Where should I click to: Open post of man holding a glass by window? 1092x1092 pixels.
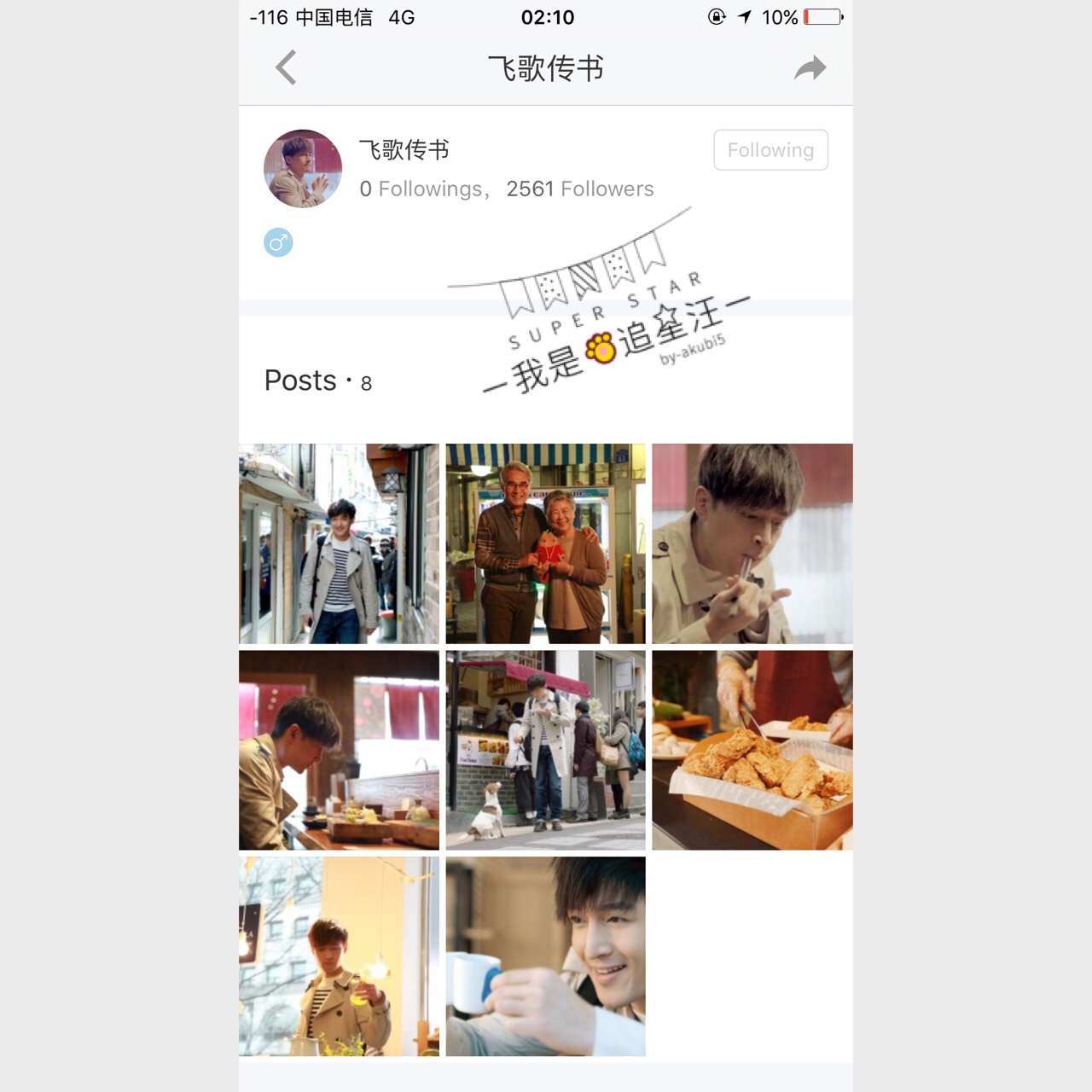339,956
